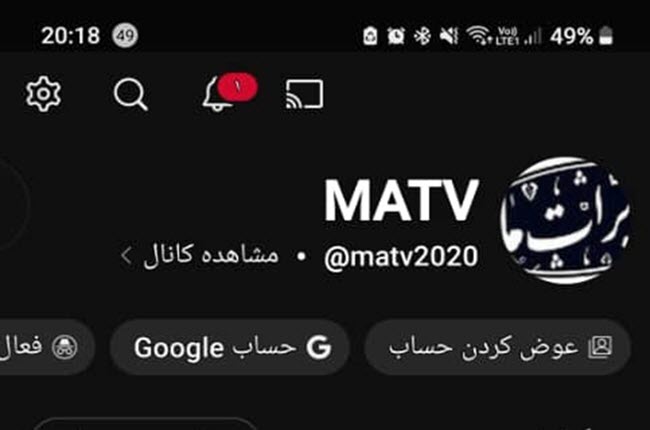Open the حساب Google chip
This screenshot has width=650, height=430.
pyautogui.click(x=230, y=347)
